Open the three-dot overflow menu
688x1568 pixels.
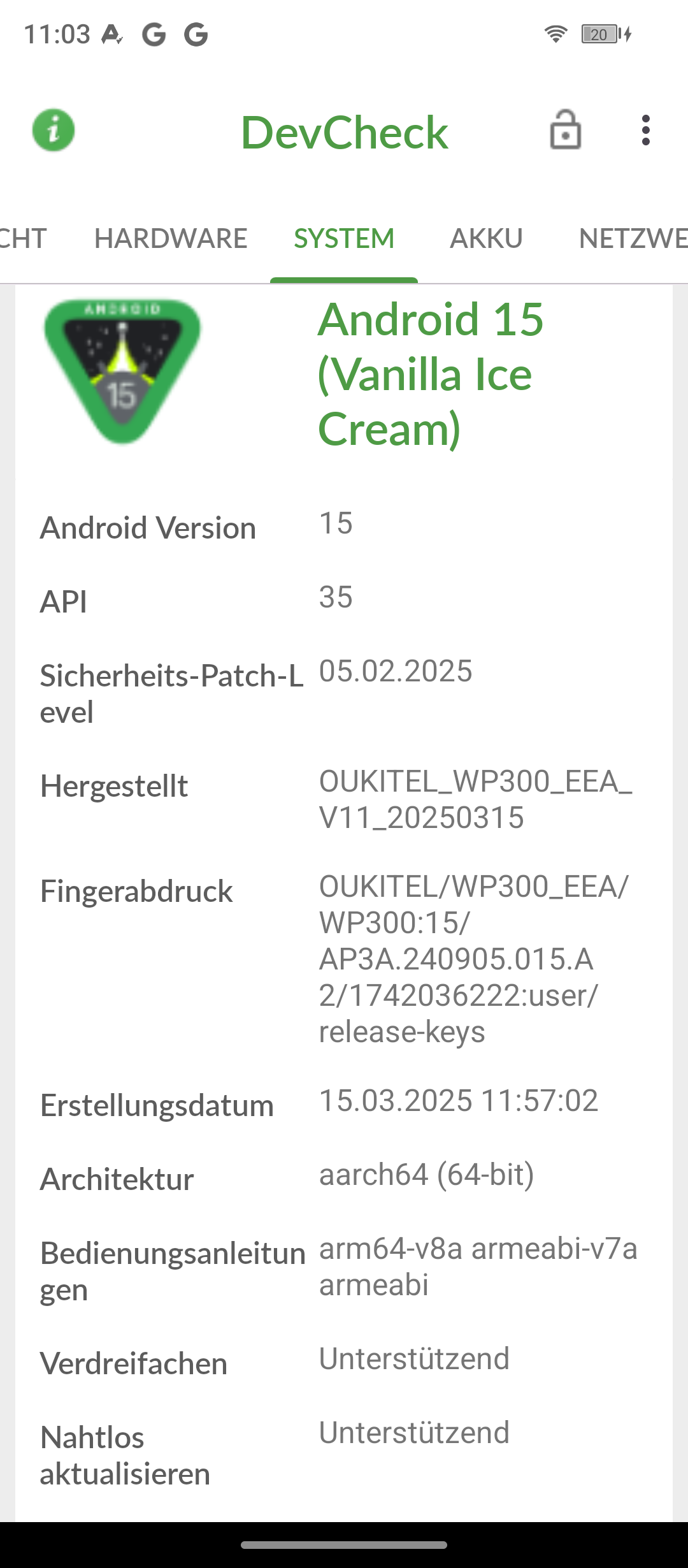645,131
